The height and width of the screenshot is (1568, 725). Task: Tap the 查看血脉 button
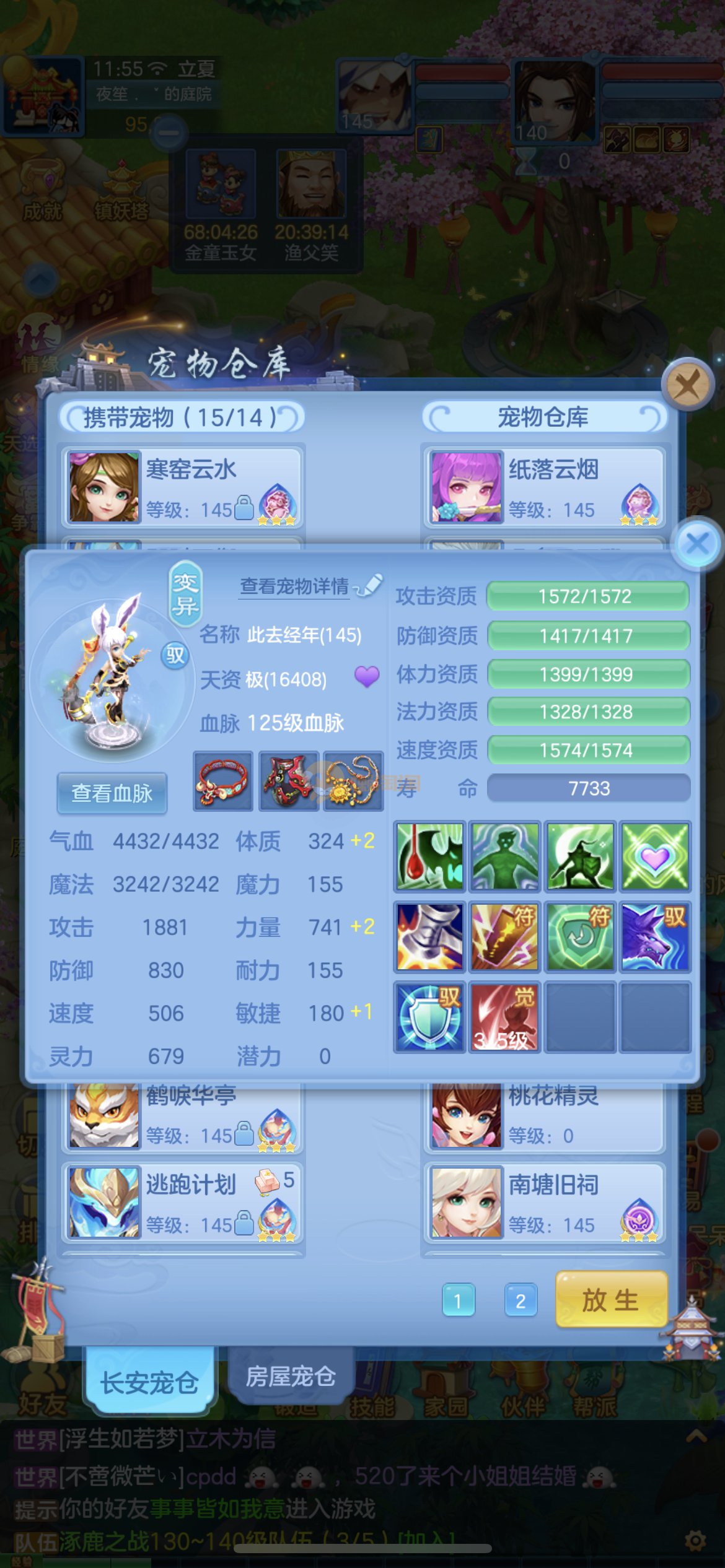coord(112,793)
